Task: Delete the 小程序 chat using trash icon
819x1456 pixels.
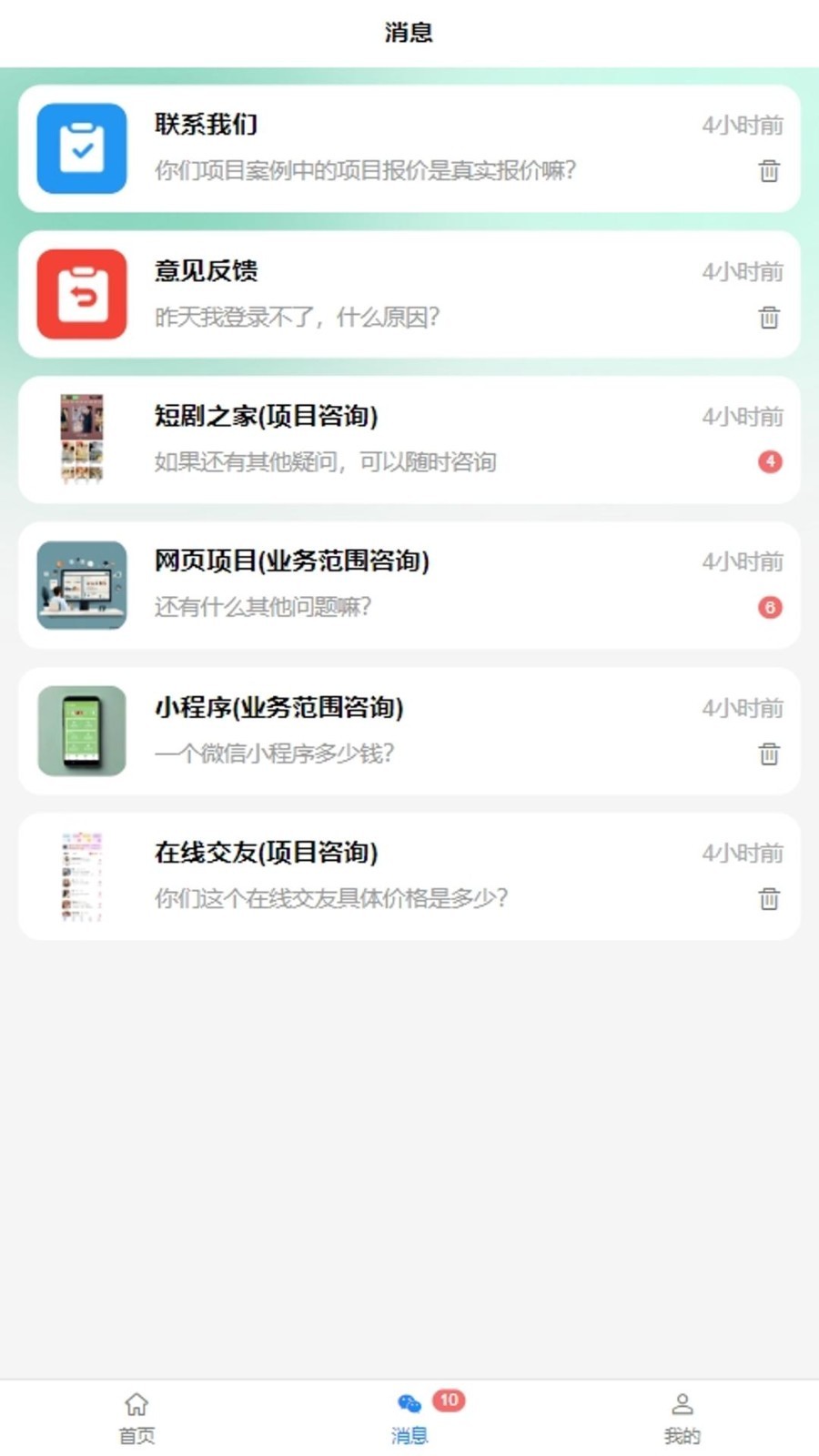Action: [769, 754]
